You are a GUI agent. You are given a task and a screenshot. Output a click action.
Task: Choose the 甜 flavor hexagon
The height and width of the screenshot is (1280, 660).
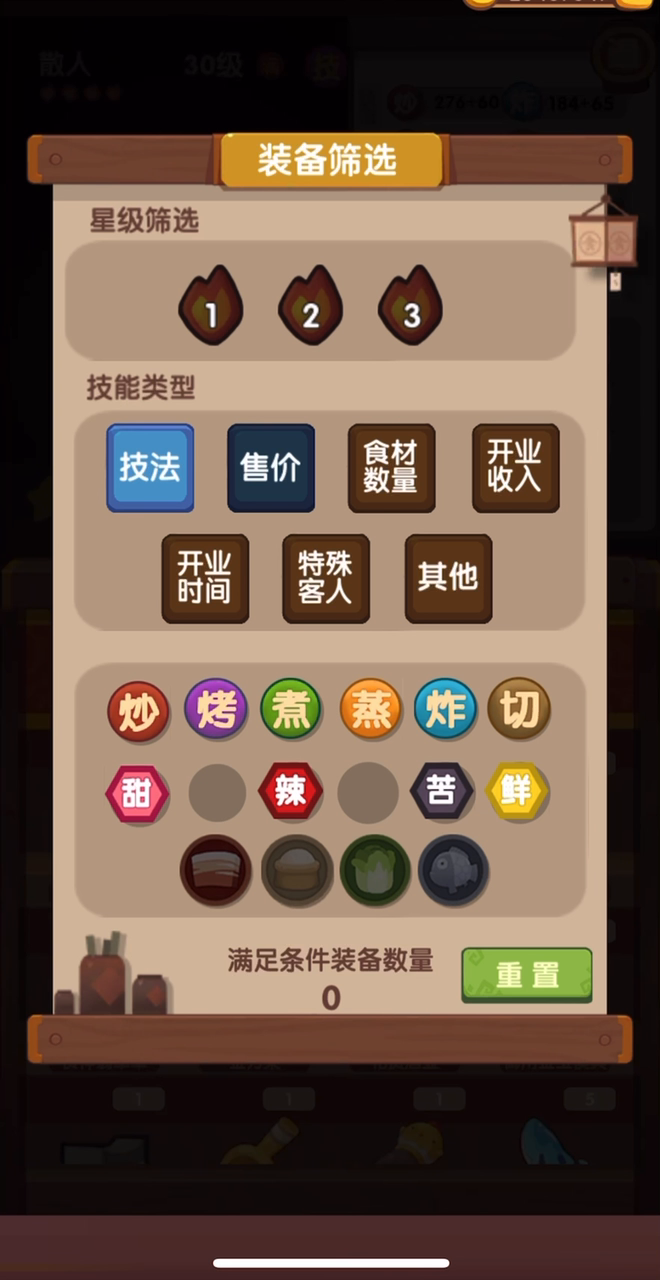pos(137,793)
